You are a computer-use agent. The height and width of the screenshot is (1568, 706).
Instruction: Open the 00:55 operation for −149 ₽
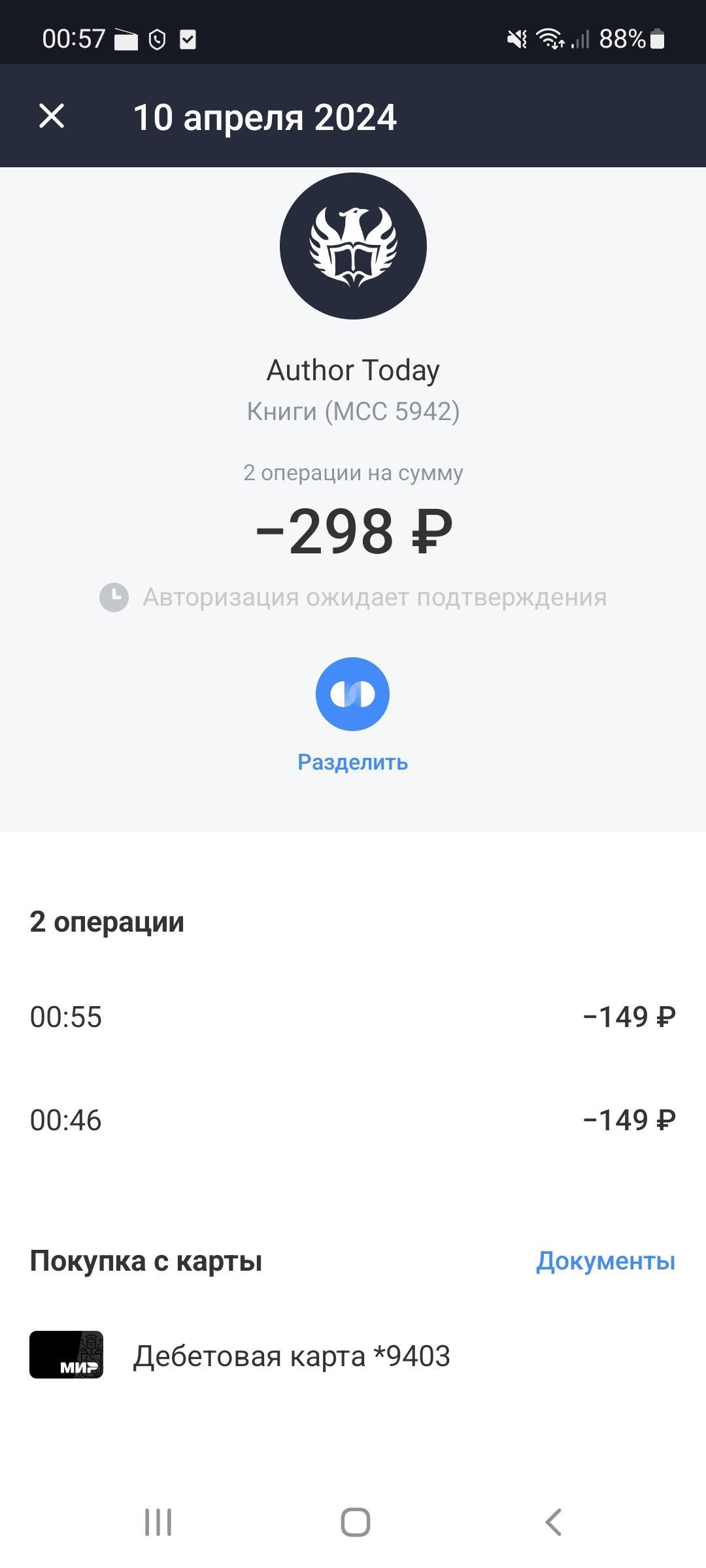353,1017
